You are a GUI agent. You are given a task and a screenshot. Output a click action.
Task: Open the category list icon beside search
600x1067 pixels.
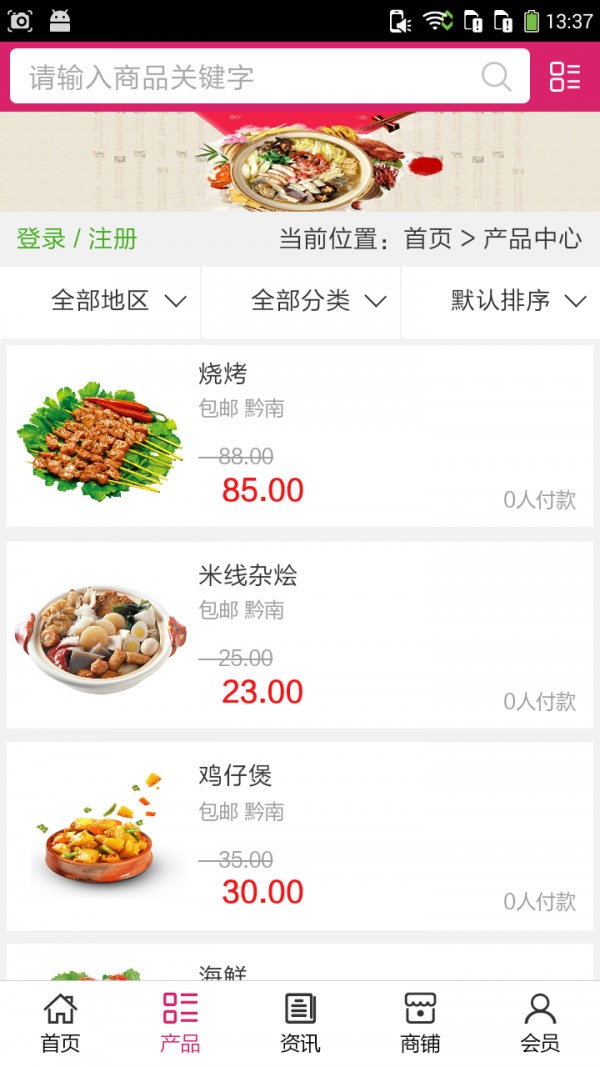[565, 77]
